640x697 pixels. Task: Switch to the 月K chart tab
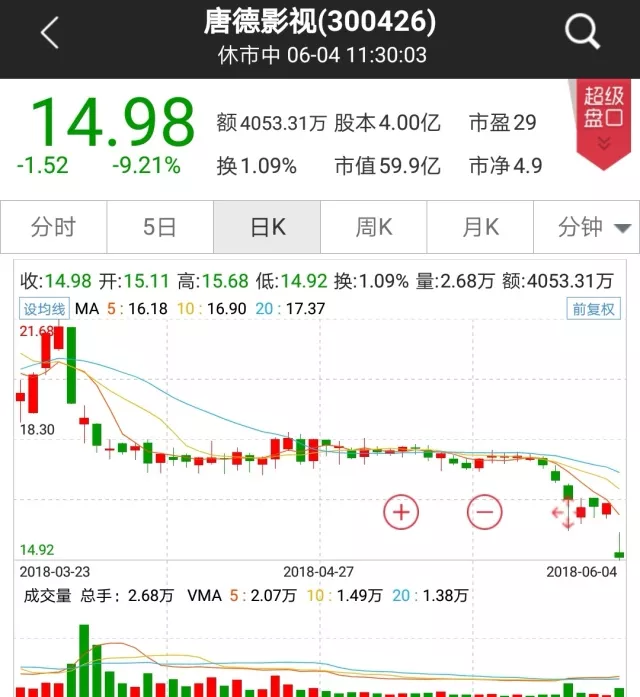click(x=480, y=228)
